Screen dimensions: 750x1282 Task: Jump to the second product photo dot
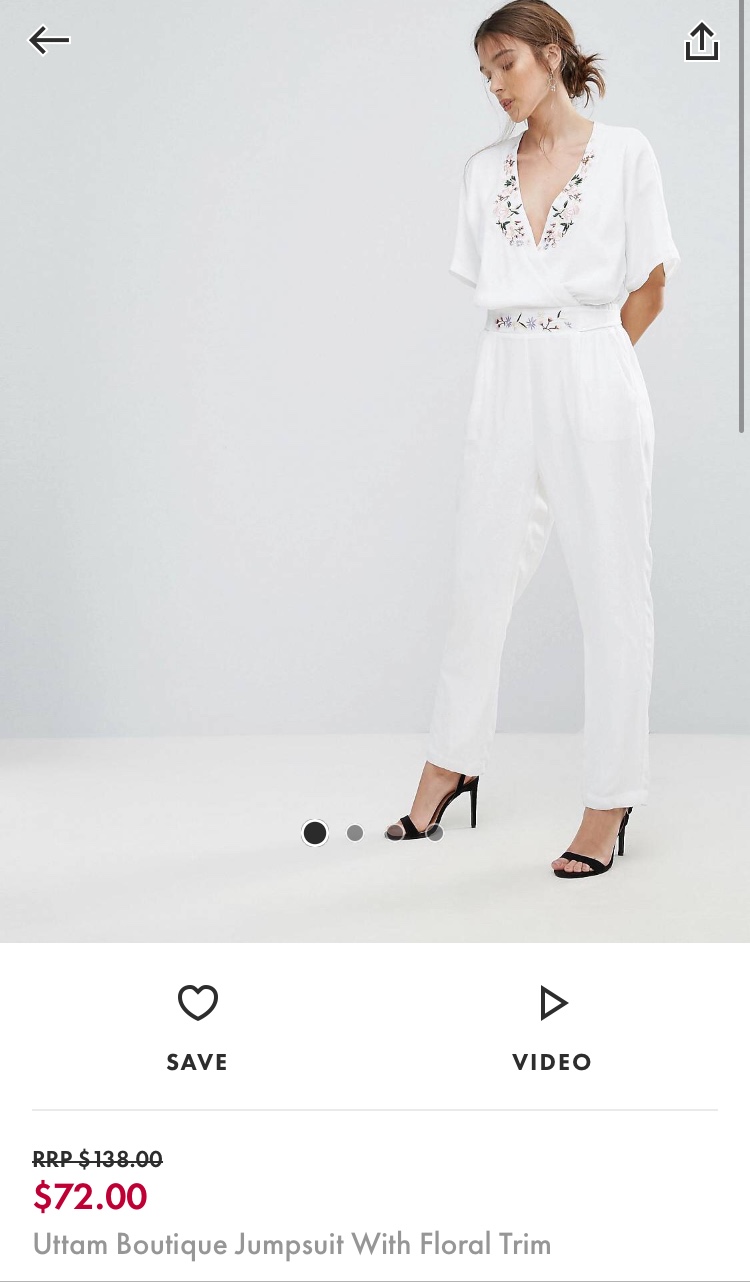[x=355, y=833]
